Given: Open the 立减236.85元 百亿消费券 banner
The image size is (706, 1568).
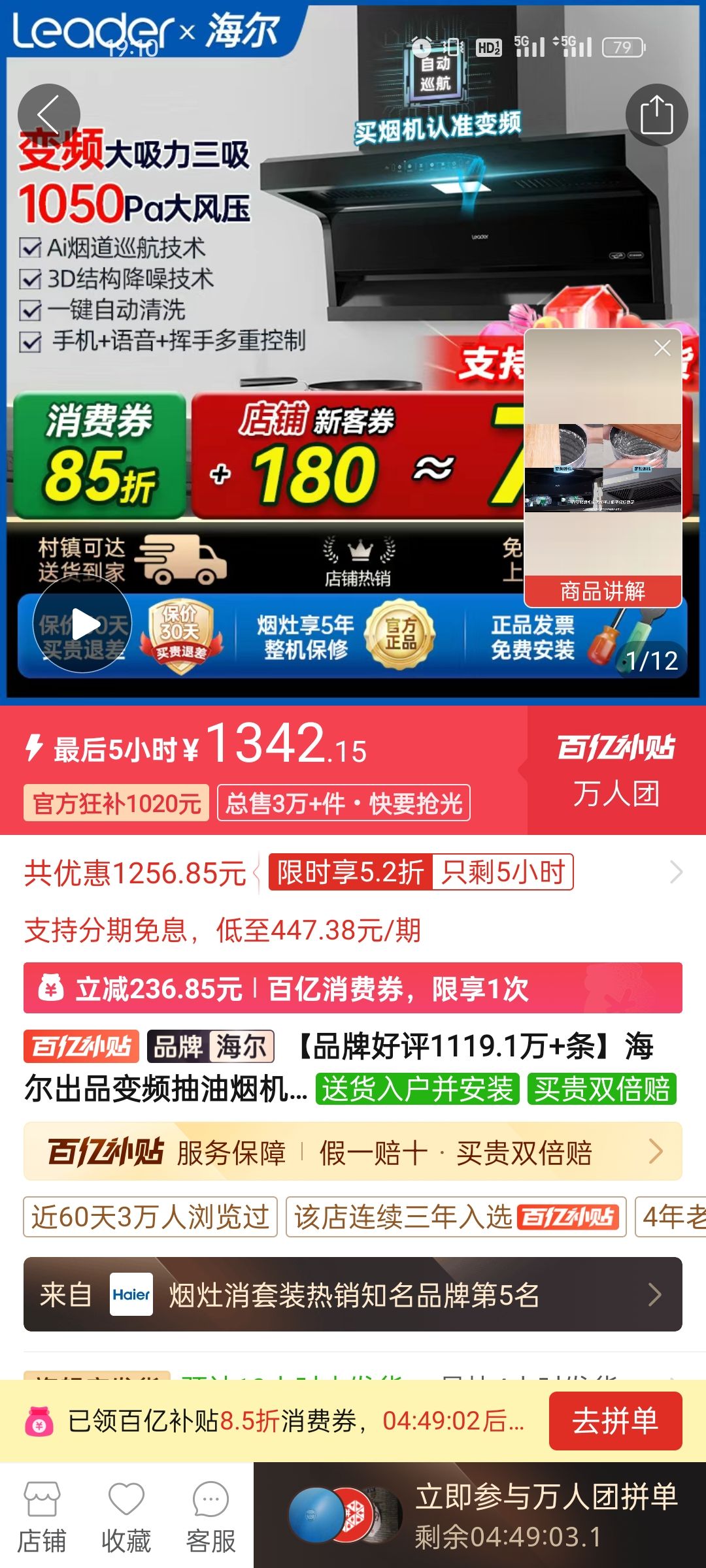Looking at the screenshot, I should pyautogui.click(x=352, y=988).
